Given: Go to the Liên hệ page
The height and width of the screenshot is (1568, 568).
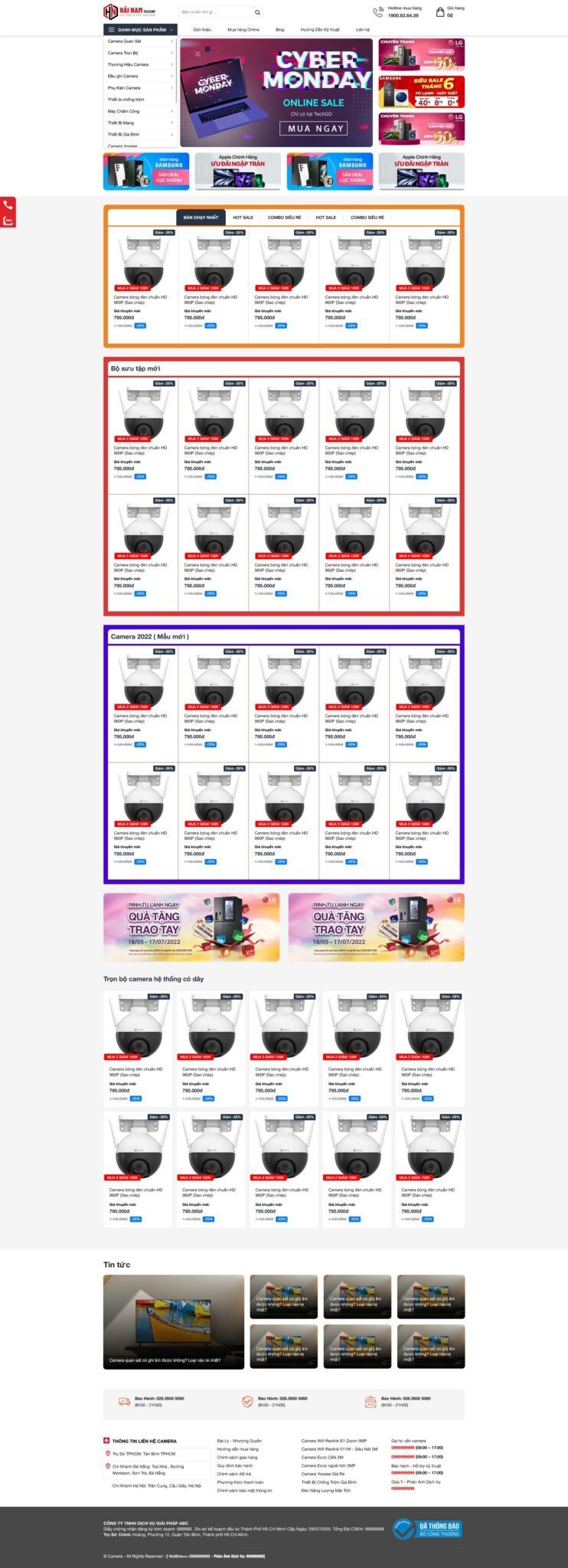Looking at the screenshot, I should (x=363, y=29).
